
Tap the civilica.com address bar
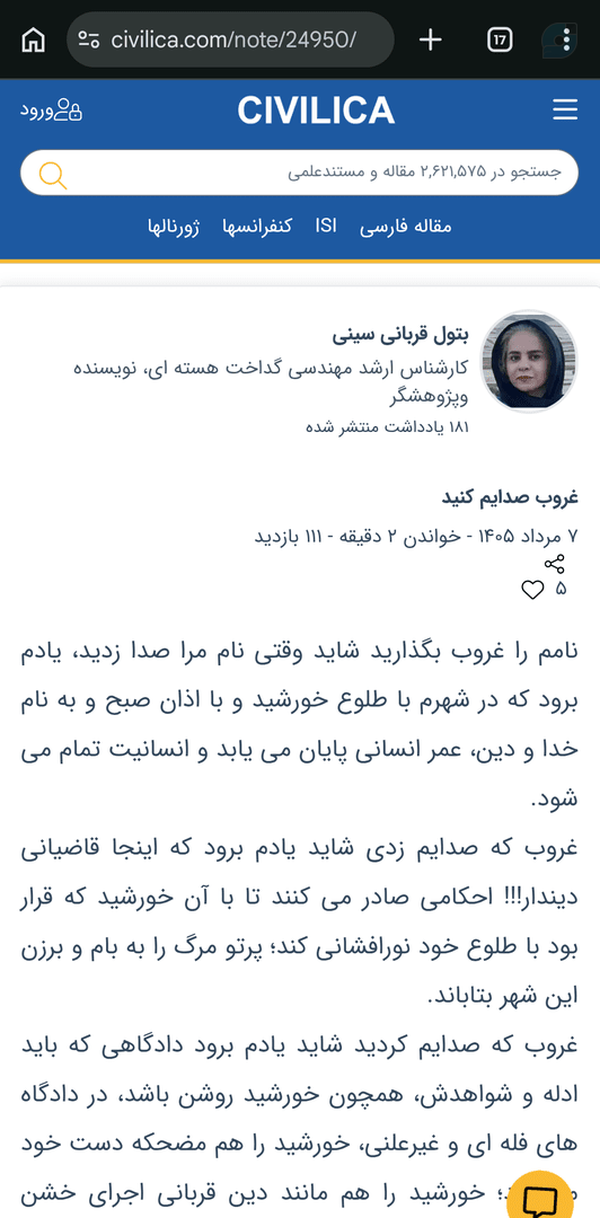(x=231, y=40)
